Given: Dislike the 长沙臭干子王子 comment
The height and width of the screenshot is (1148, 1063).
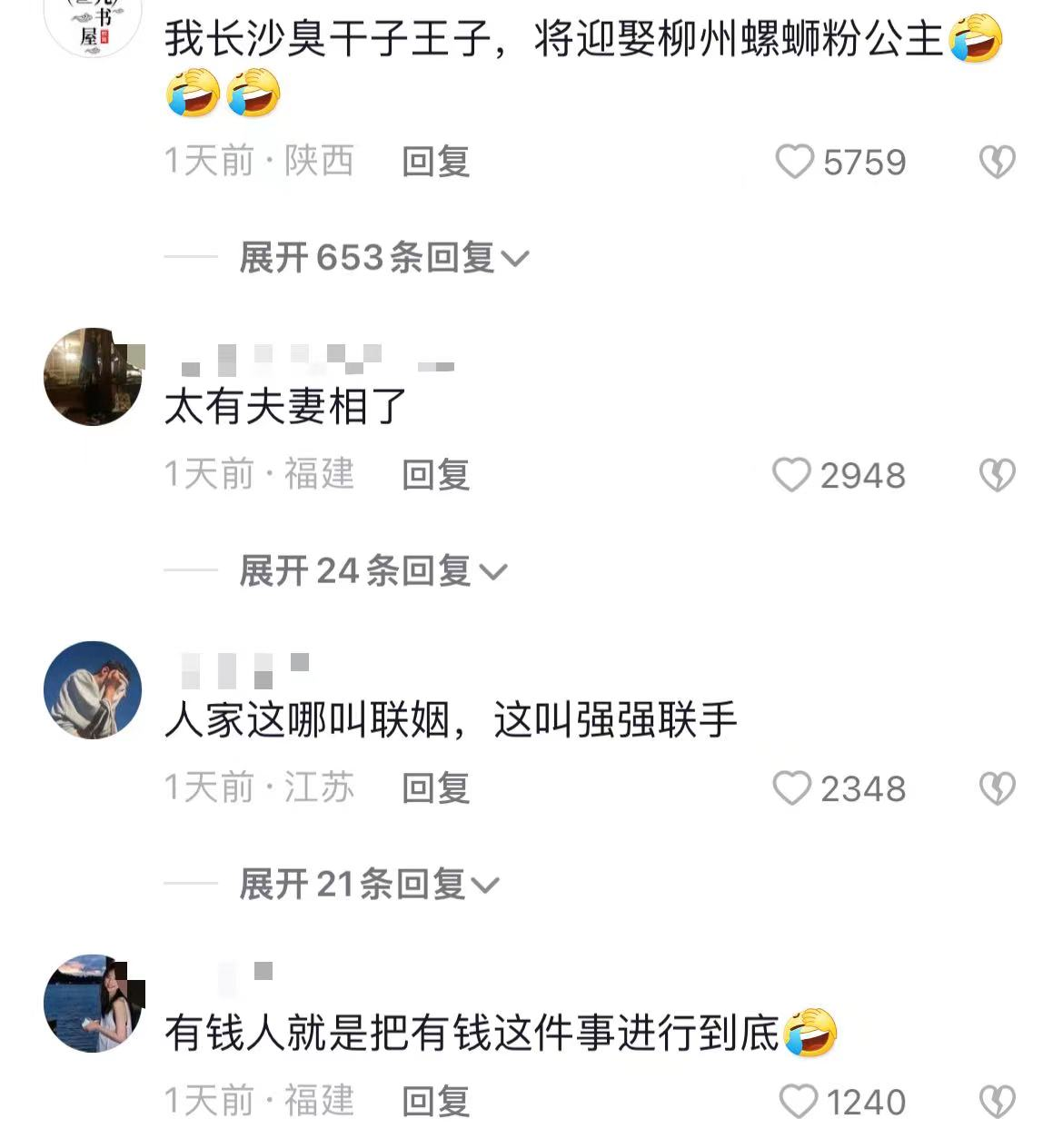Looking at the screenshot, I should tap(997, 163).
